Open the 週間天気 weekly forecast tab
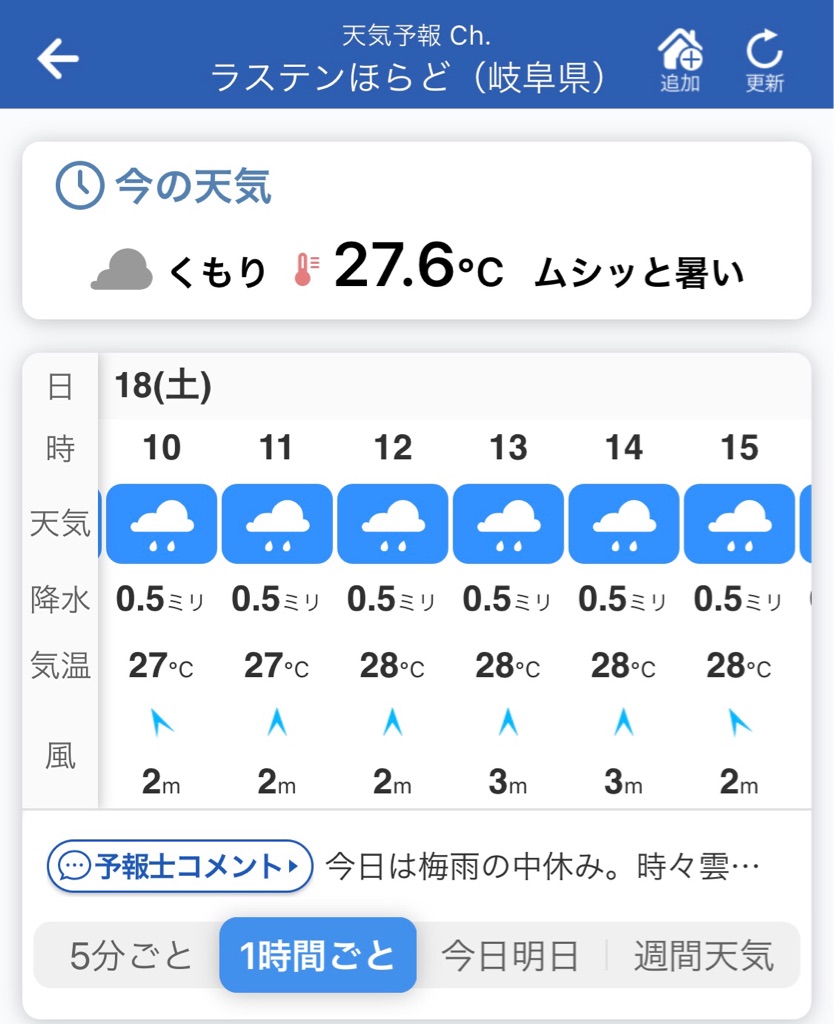This screenshot has width=834, height=1024. [x=703, y=956]
